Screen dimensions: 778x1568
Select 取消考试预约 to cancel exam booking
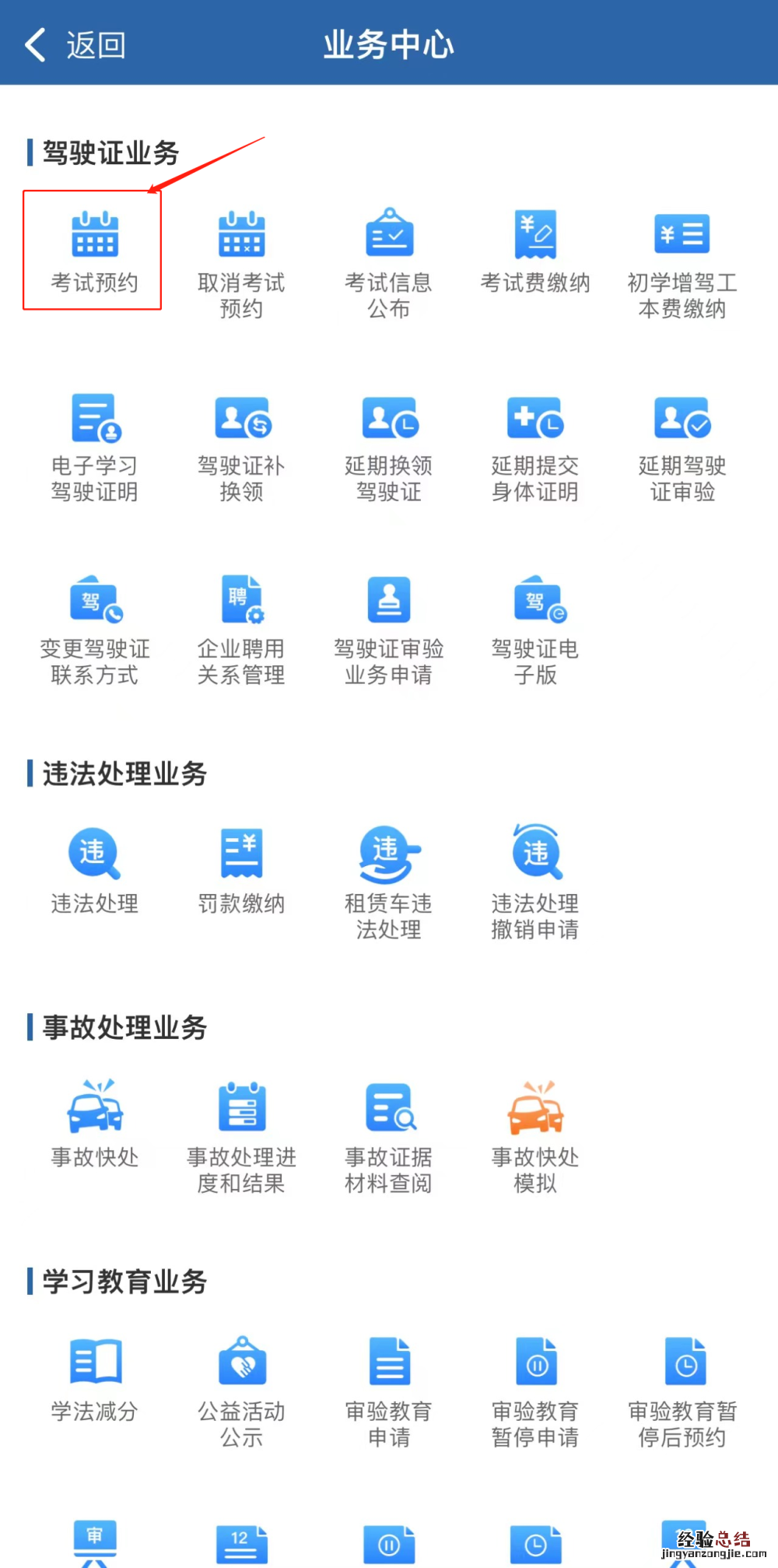(x=241, y=249)
